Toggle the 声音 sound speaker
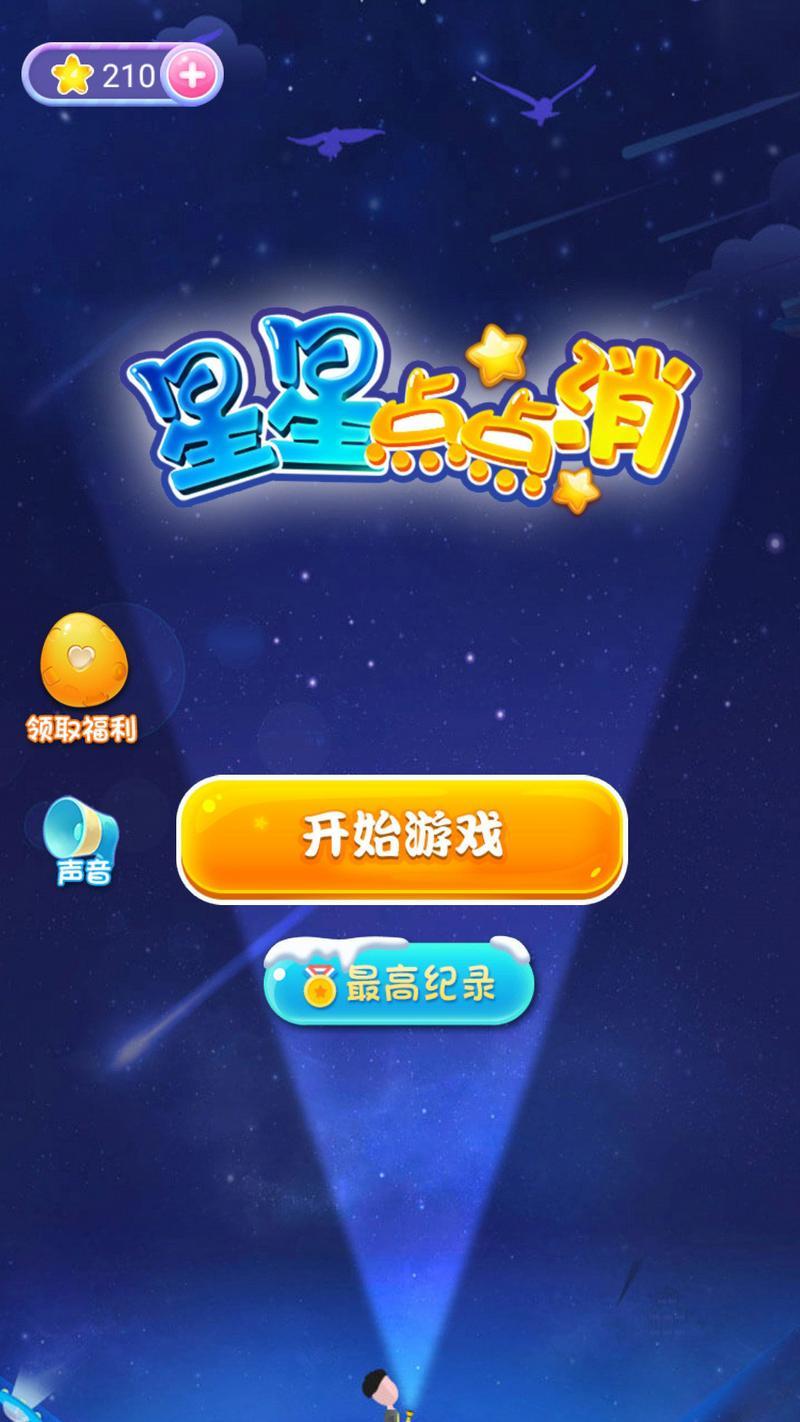800x1422 pixels. (x=82, y=838)
